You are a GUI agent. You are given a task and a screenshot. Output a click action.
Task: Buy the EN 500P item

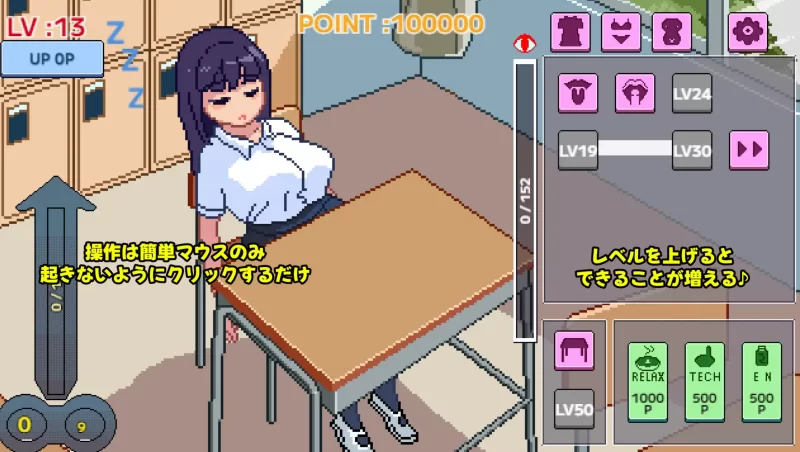pos(761,381)
